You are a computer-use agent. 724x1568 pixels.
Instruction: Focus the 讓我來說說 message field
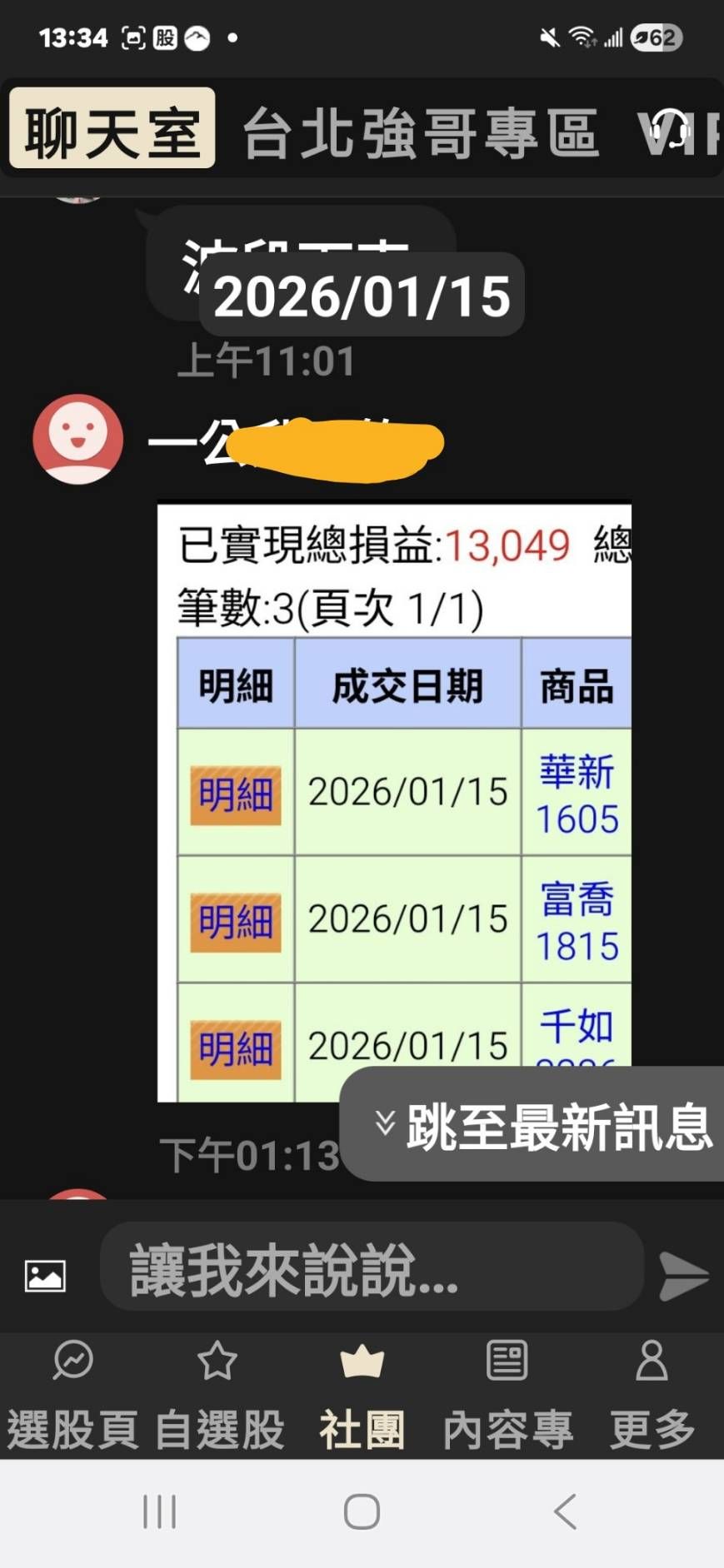point(371,1268)
